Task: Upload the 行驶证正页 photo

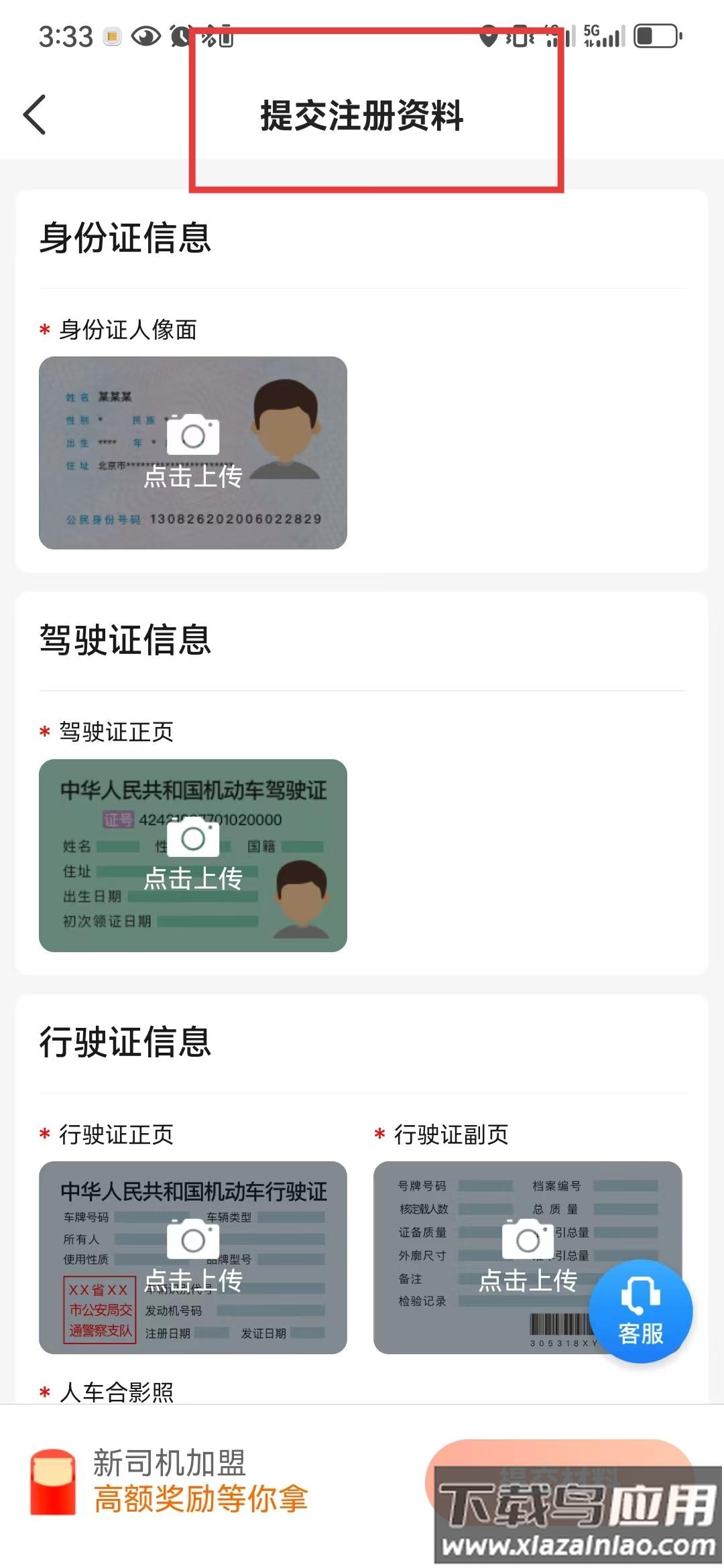Action: click(x=193, y=1257)
